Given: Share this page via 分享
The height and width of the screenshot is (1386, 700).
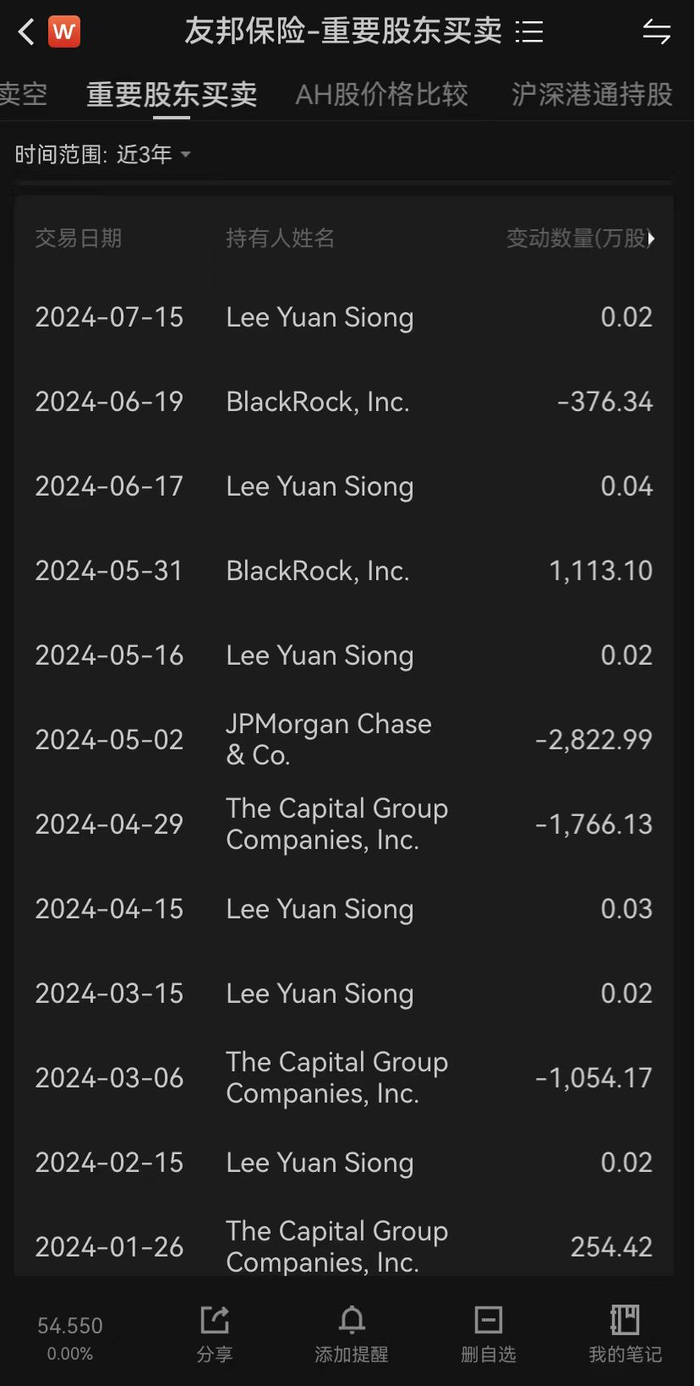Looking at the screenshot, I should click(x=215, y=1334).
